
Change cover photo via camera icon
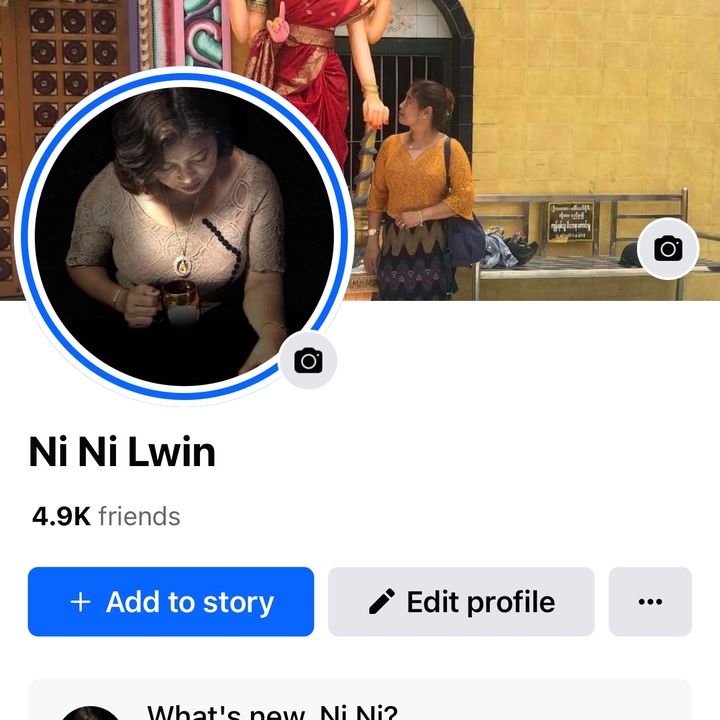(x=667, y=248)
